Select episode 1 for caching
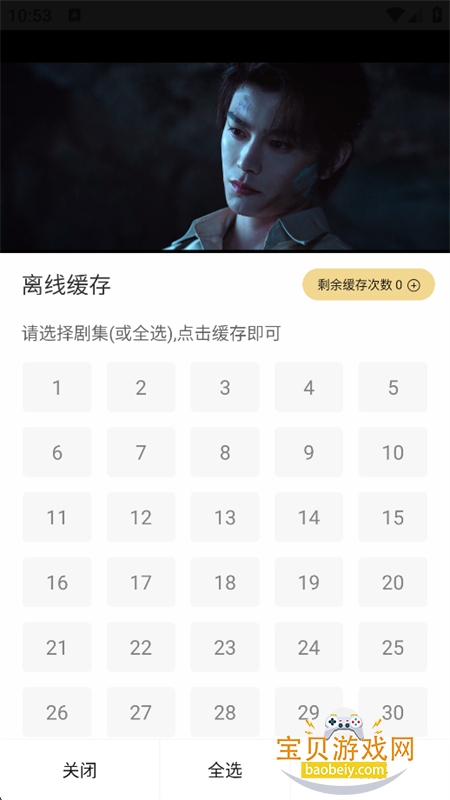 57,387
